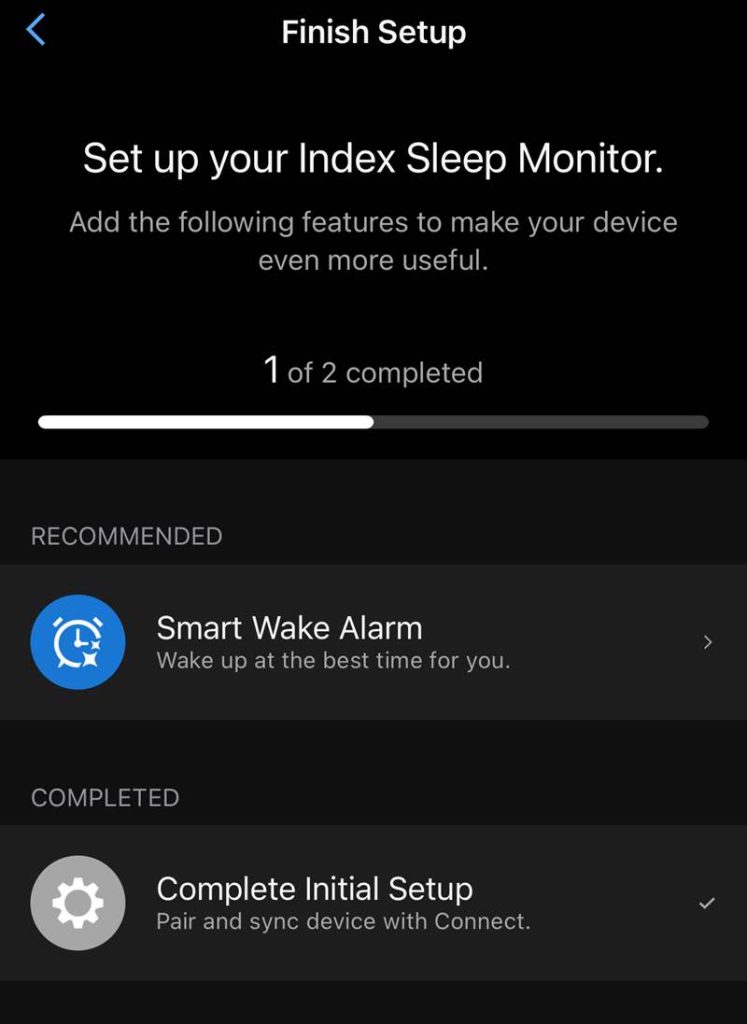Open the Complete Initial Setup row
This screenshot has width=747, height=1024.
click(372, 902)
